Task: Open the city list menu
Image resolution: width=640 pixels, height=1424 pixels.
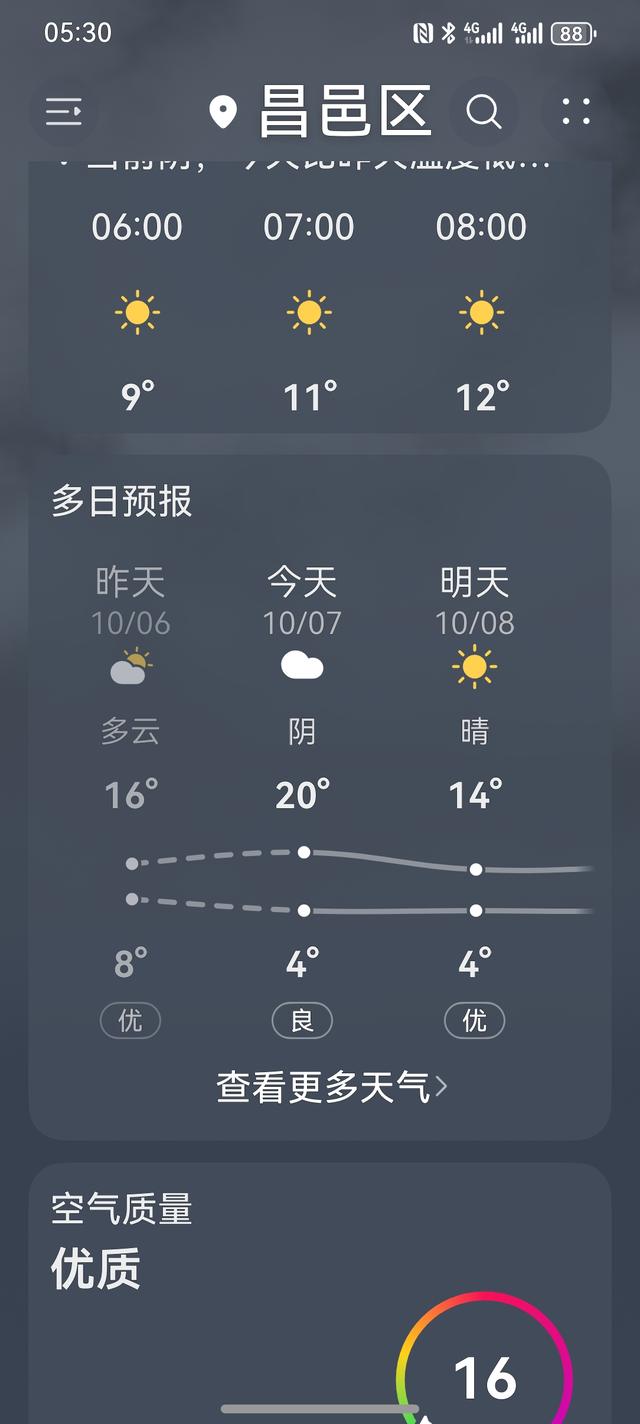Action: coord(65,112)
